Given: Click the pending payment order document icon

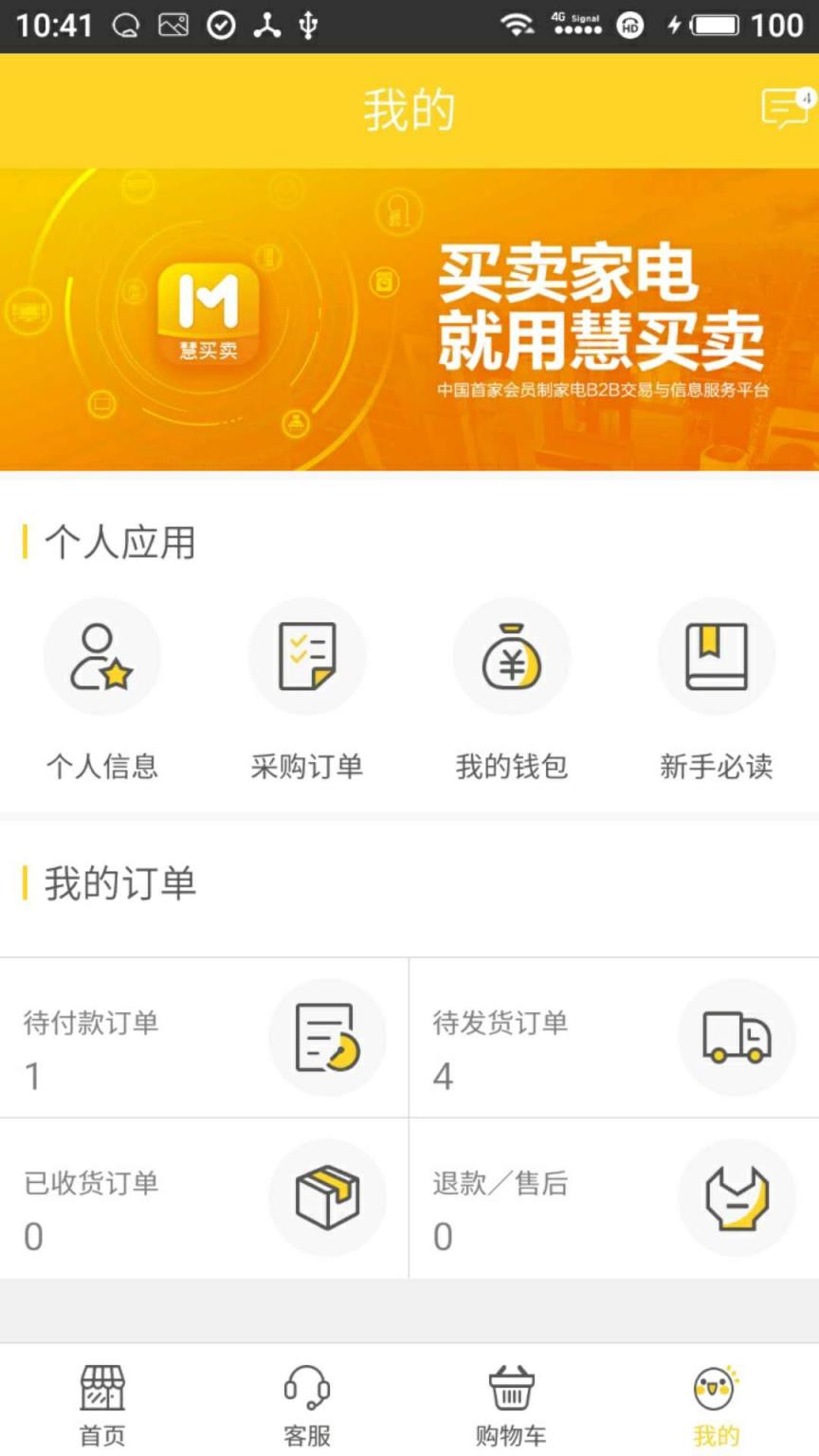Looking at the screenshot, I should [329, 1036].
